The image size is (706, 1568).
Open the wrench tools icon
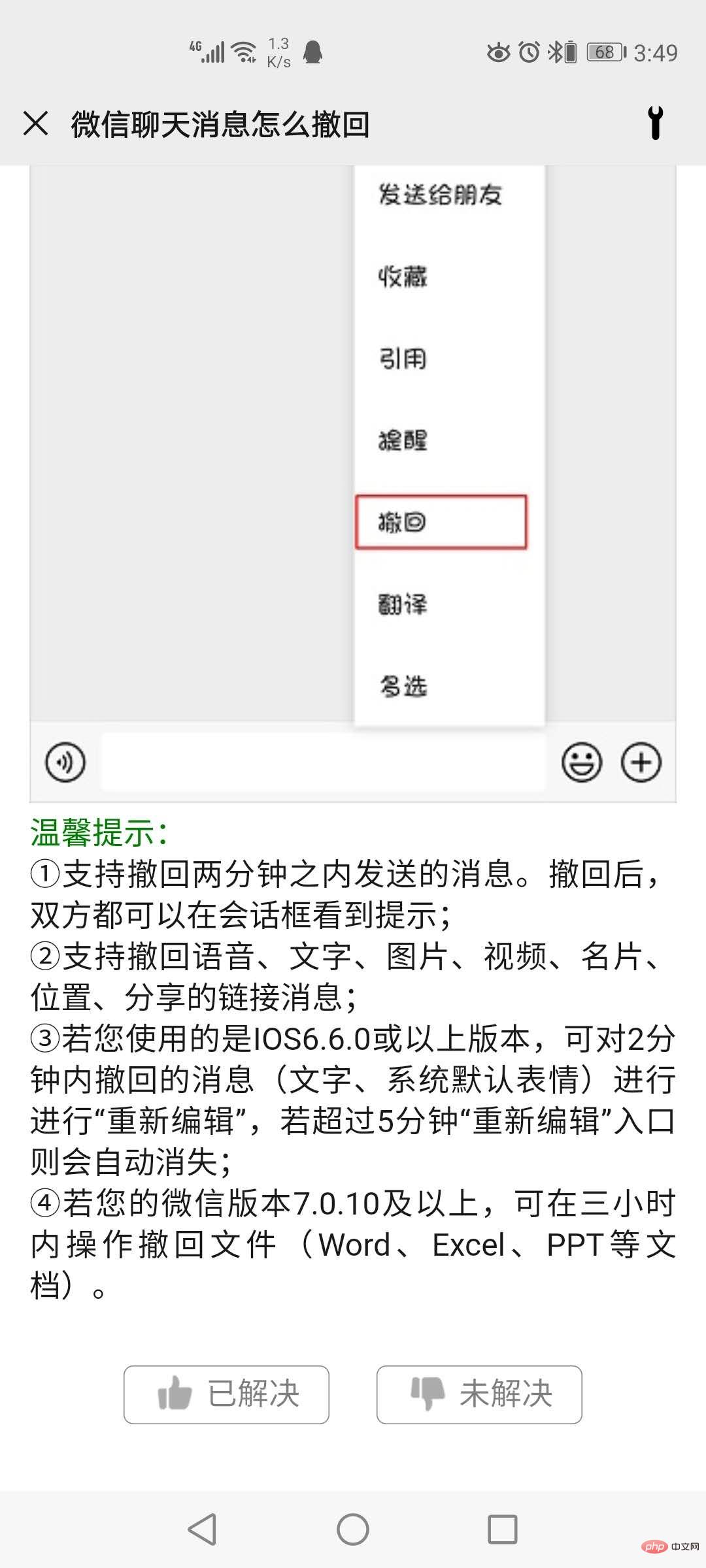pos(655,123)
